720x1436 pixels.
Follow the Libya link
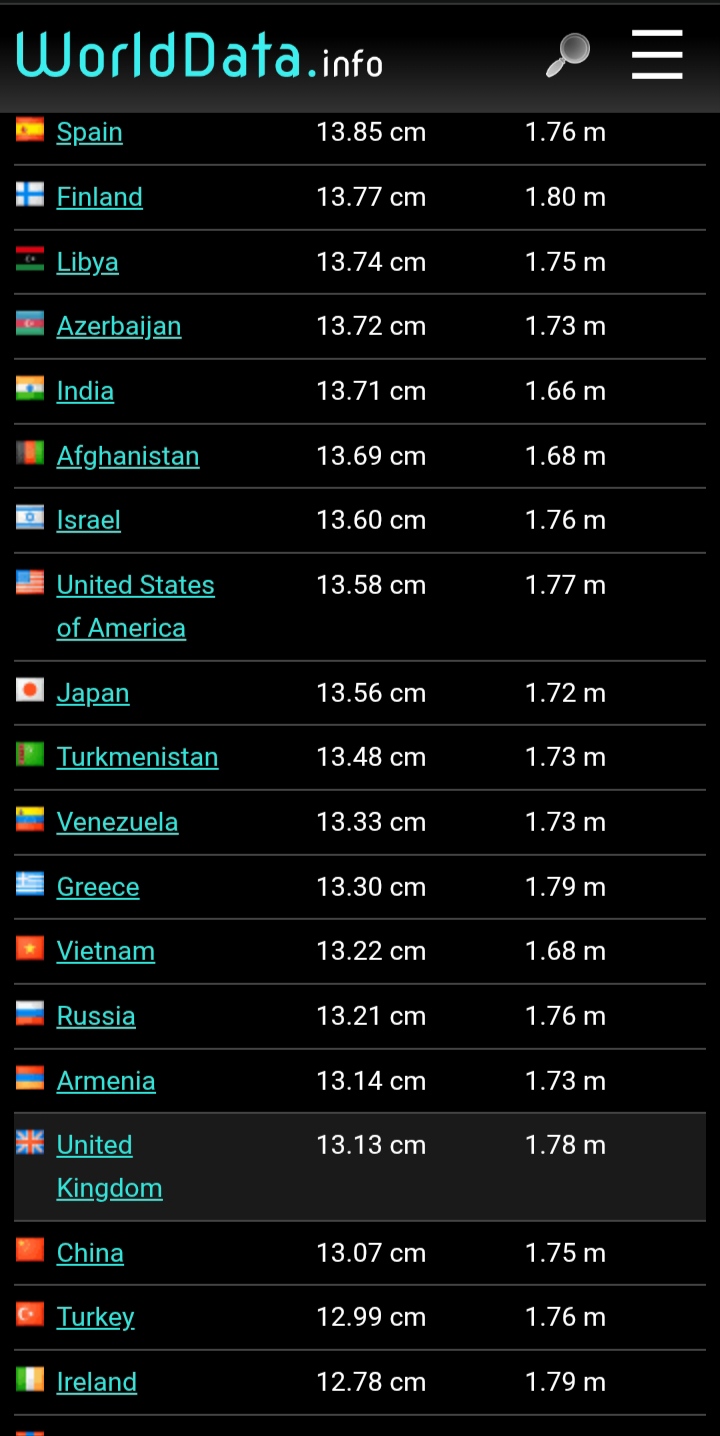pyautogui.click(x=88, y=262)
